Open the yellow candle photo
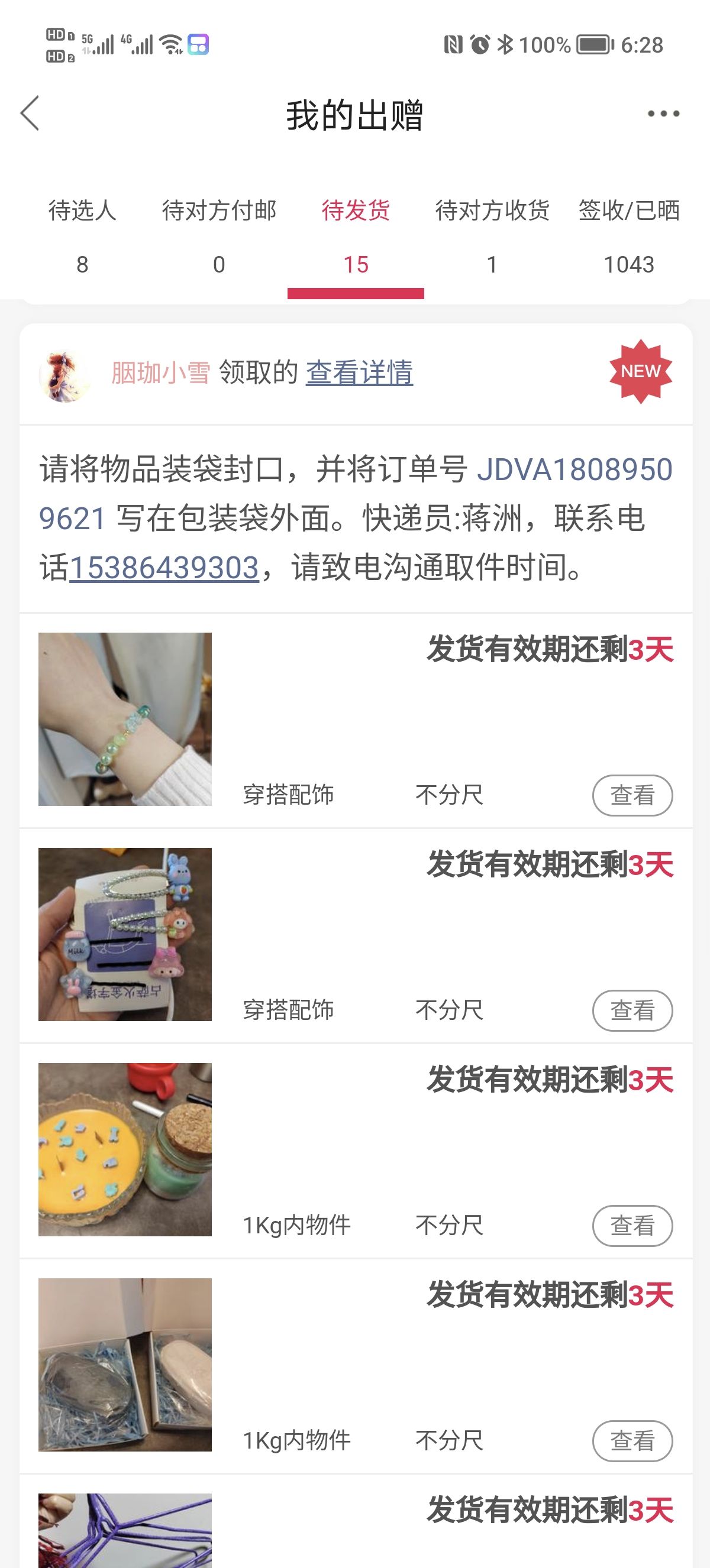This screenshot has width=710, height=1568. click(x=125, y=1149)
